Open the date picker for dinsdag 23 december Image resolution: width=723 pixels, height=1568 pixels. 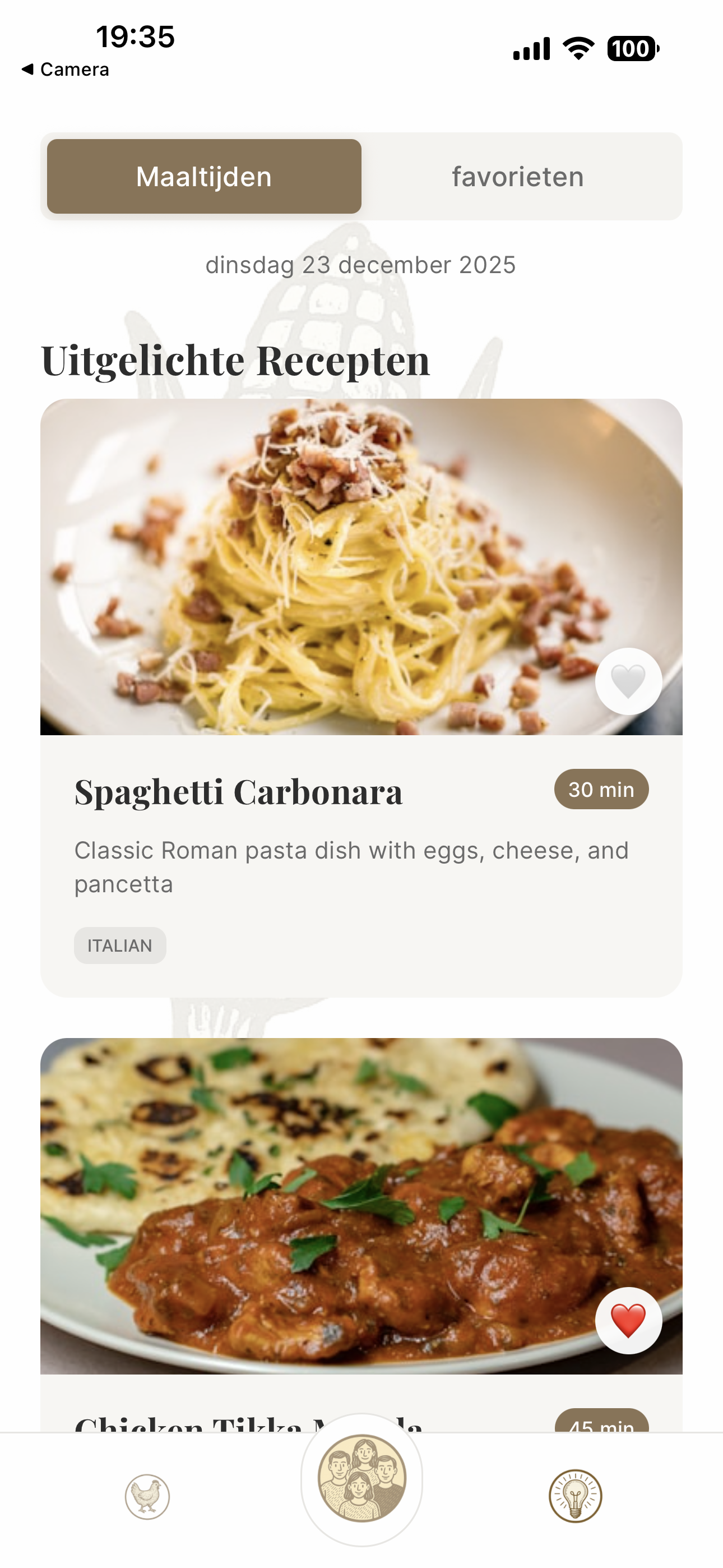click(361, 265)
